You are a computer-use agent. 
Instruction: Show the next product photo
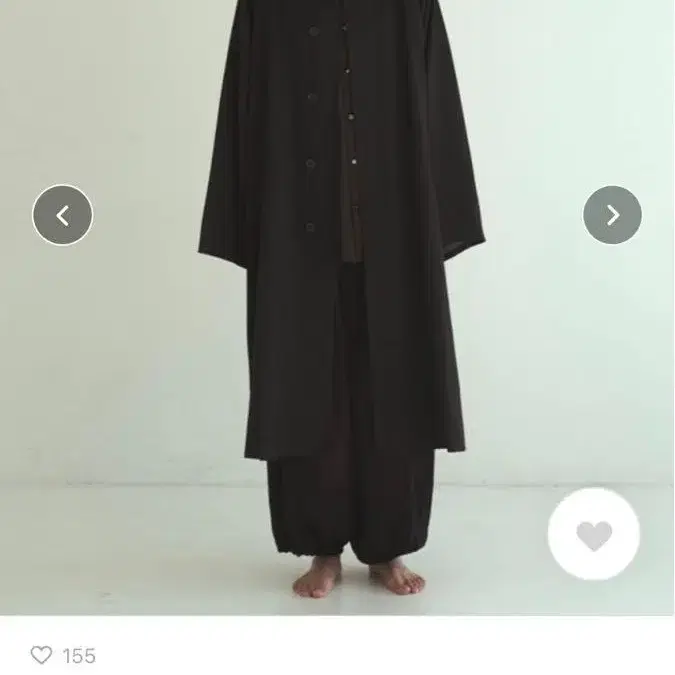tap(612, 215)
